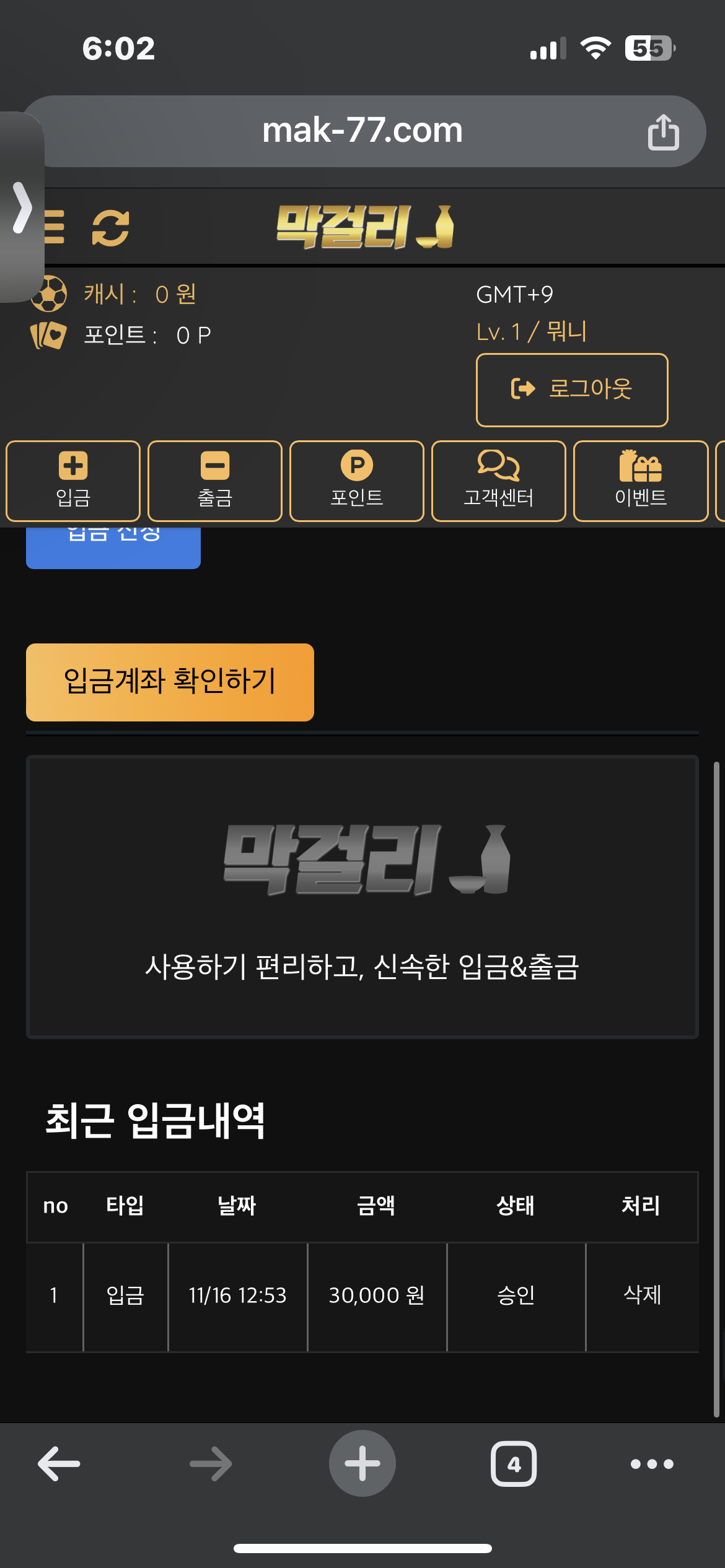Open the hamburger menu
This screenshot has height=1568, width=725.
[x=55, y=227]
